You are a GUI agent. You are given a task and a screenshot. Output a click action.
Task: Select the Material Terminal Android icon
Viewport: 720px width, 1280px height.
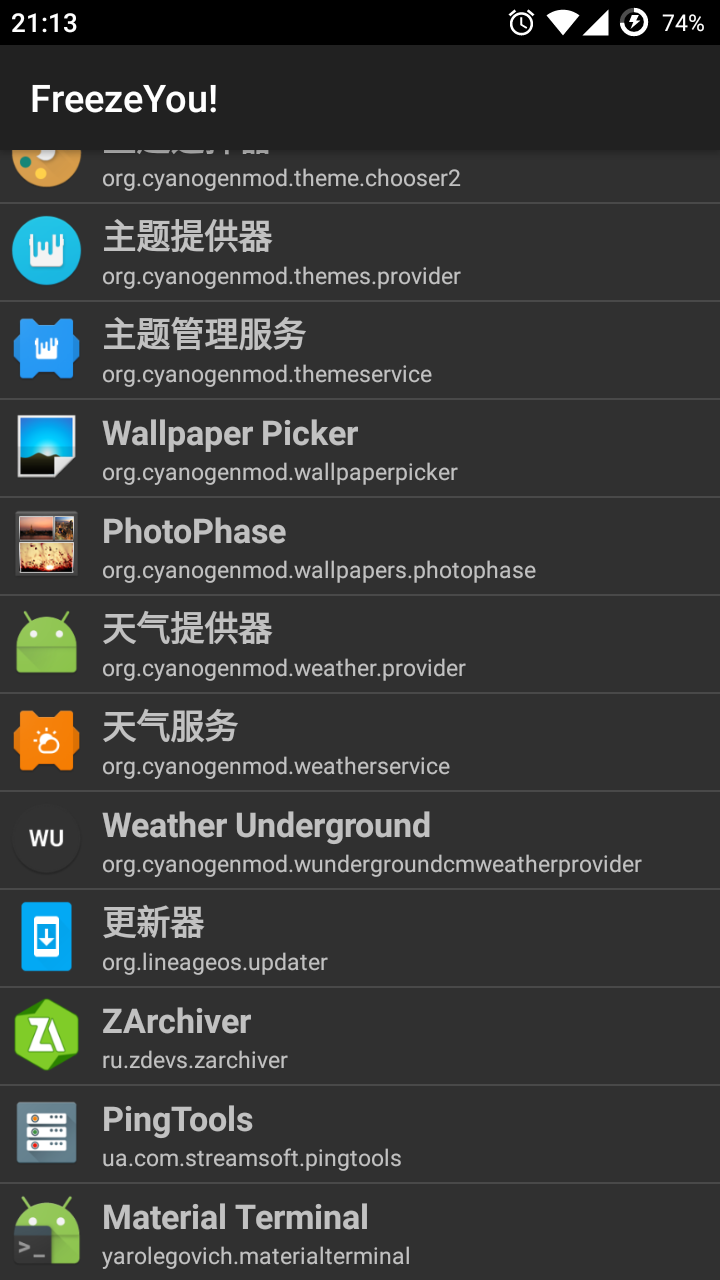[x=46, y=1231]
